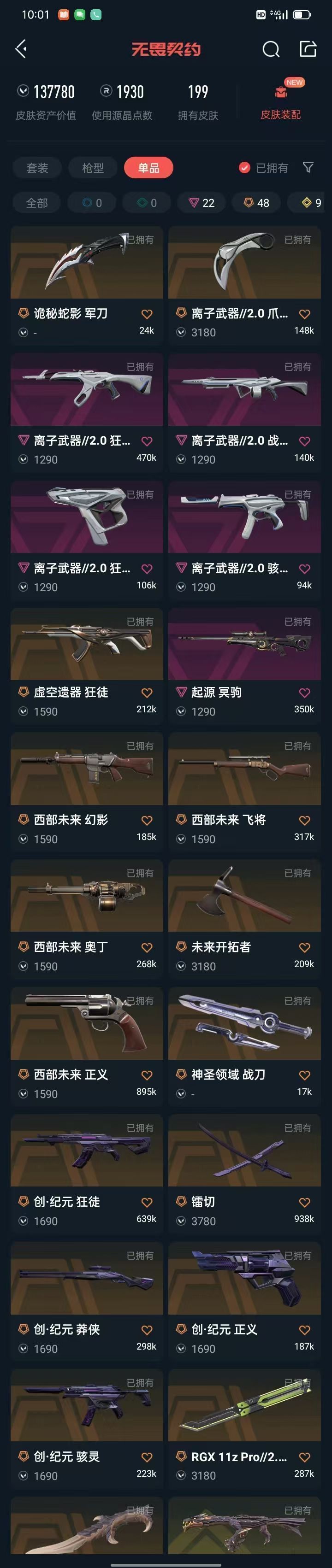Toggle the 已拥有 owned-only checkbox

coord(245,168)
